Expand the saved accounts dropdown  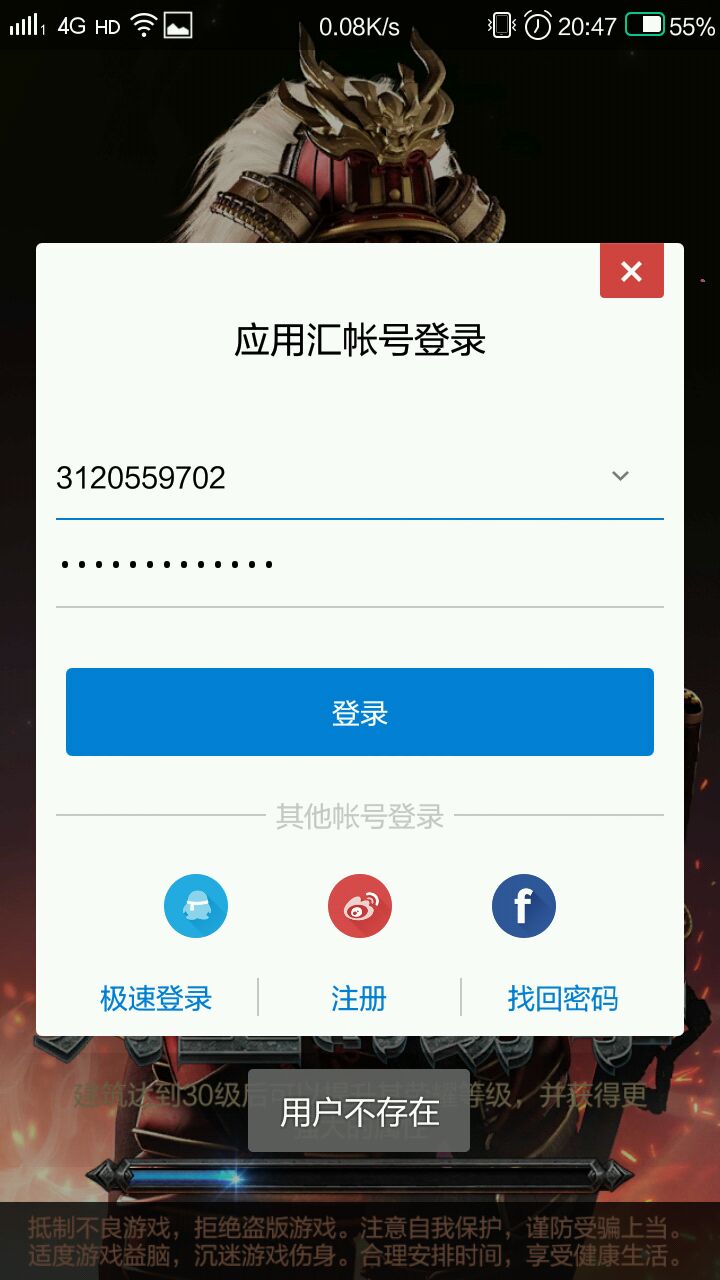[x=620, y=476]
